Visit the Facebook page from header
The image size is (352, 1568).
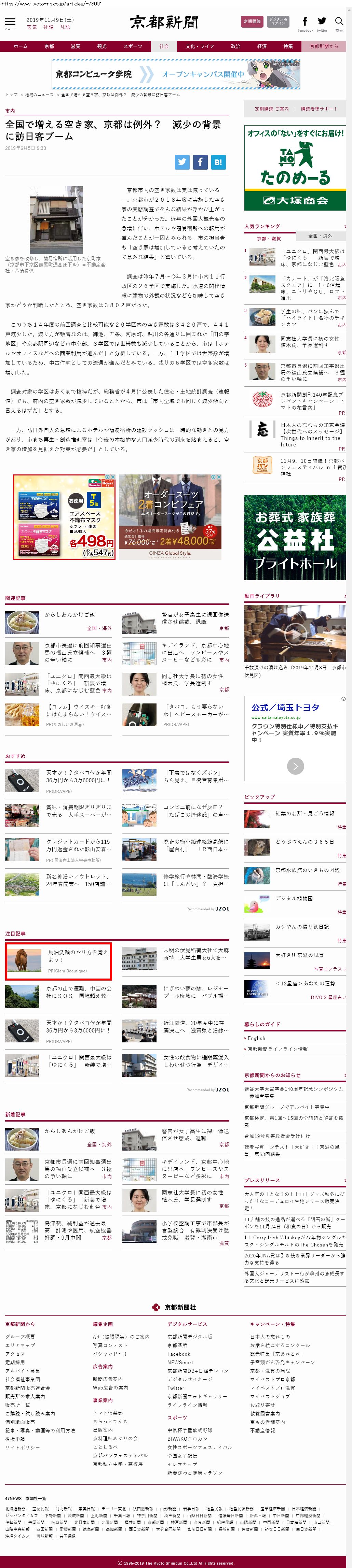click(305, 23)
